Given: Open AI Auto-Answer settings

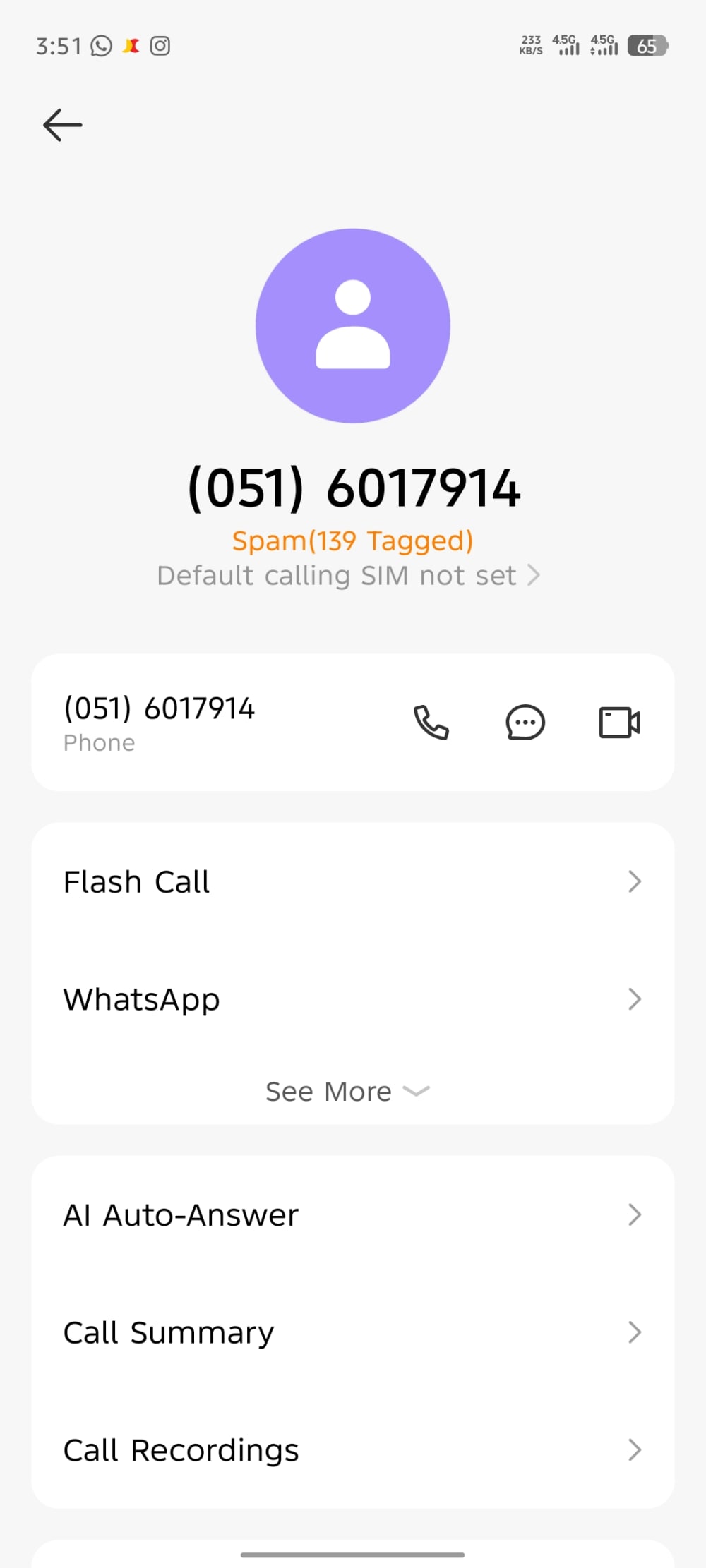Looking at the screenshot, I should coord(352,1215).
